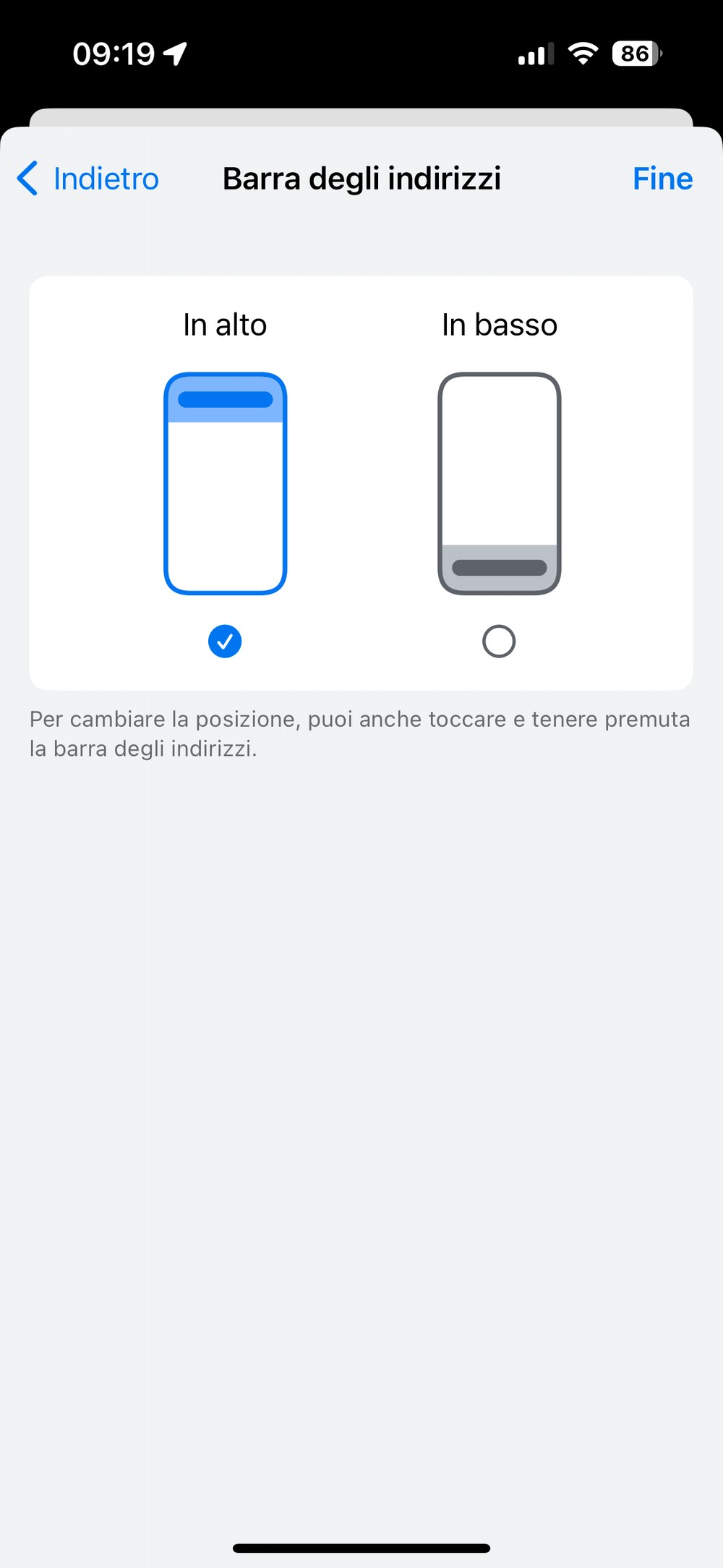
Task: Go back with the Indietro button
Action: pyautogui.click(x=89, y=179)
